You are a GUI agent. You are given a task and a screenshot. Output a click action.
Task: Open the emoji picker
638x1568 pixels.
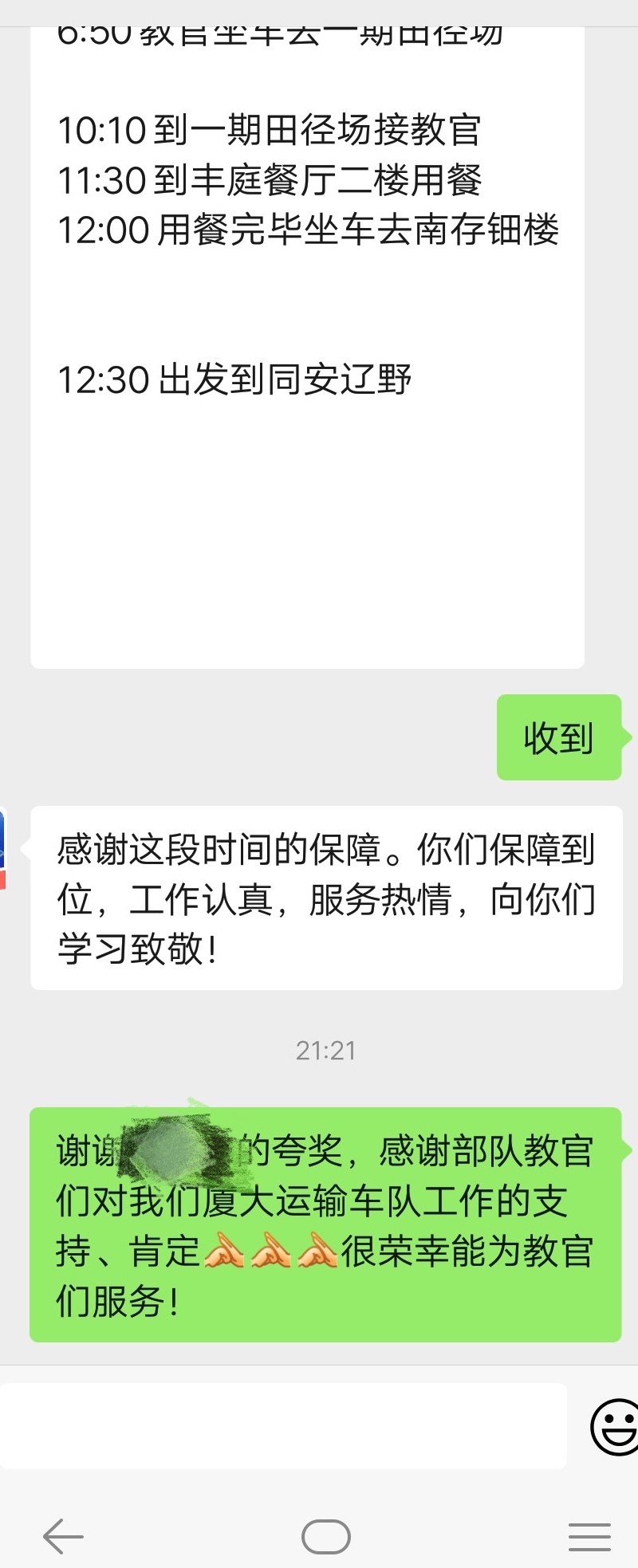616,1426
